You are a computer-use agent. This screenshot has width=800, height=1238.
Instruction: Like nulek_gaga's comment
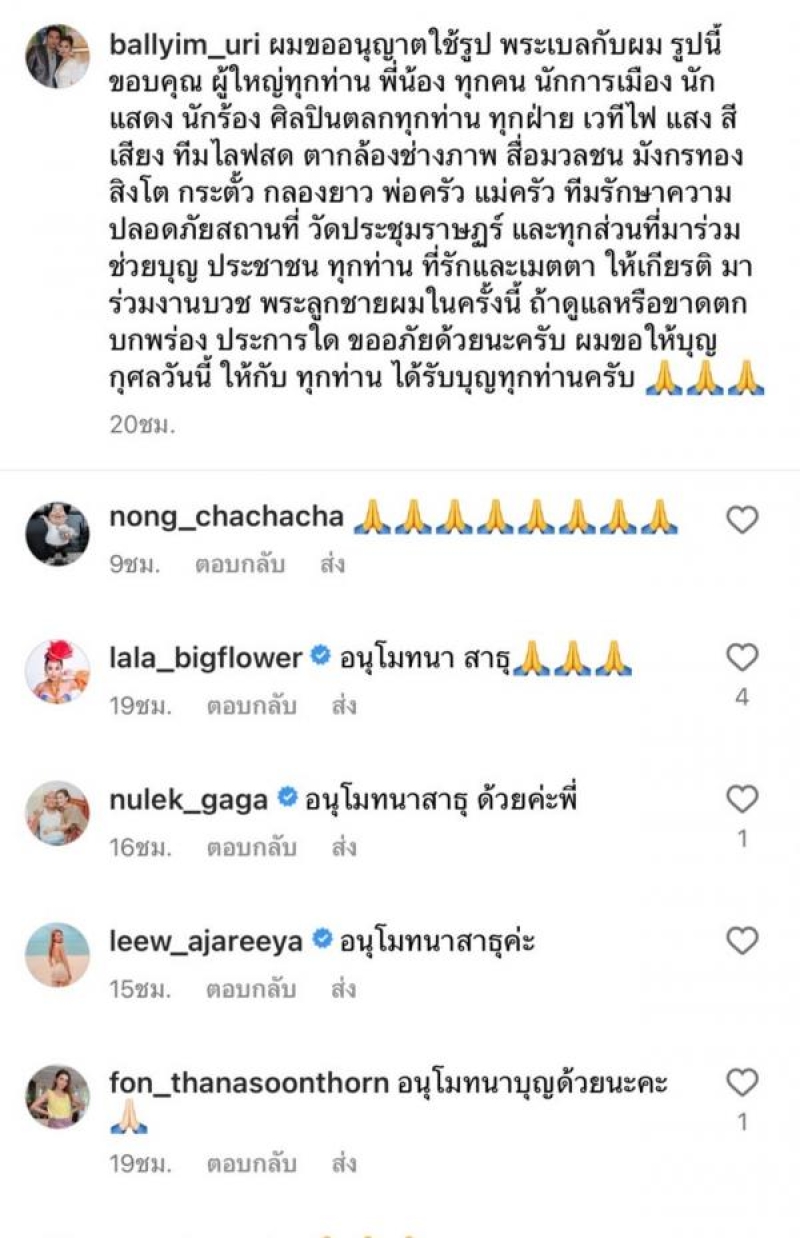point(742,799)
